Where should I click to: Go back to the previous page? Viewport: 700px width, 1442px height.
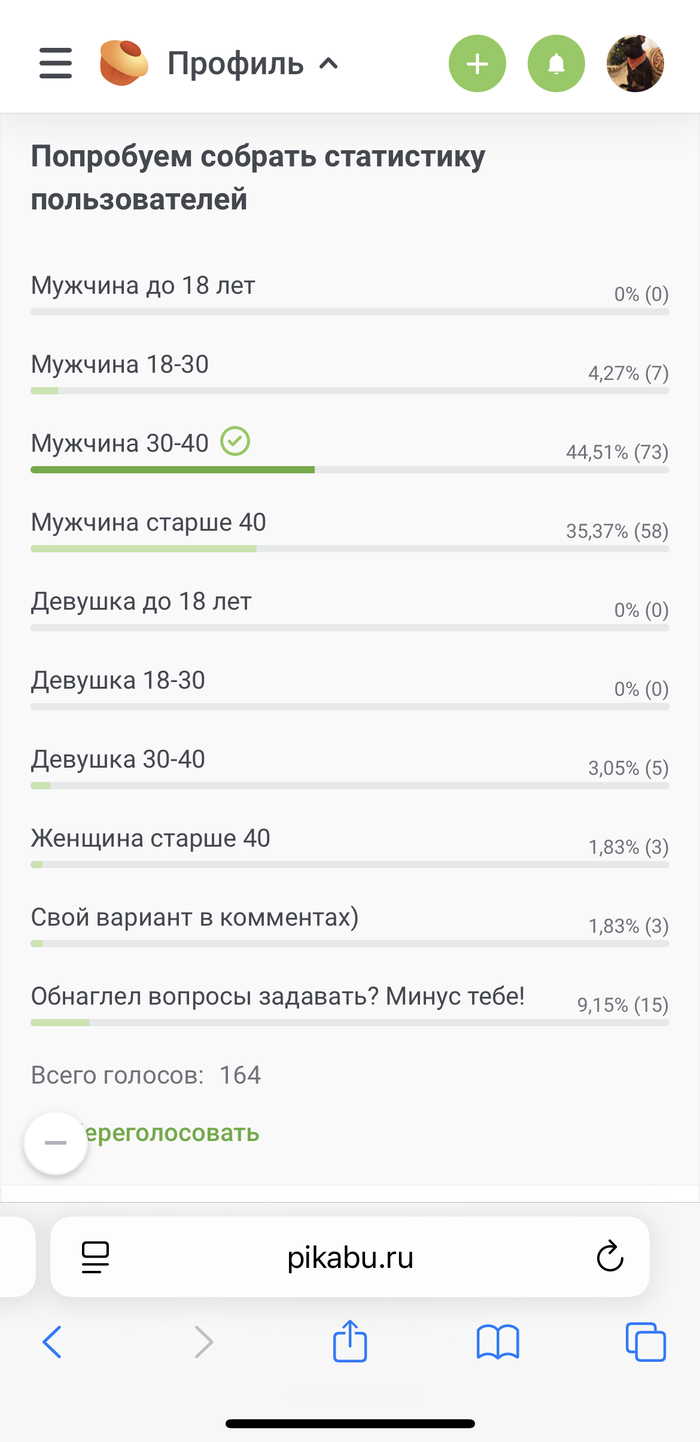[x=52, y=1341]
